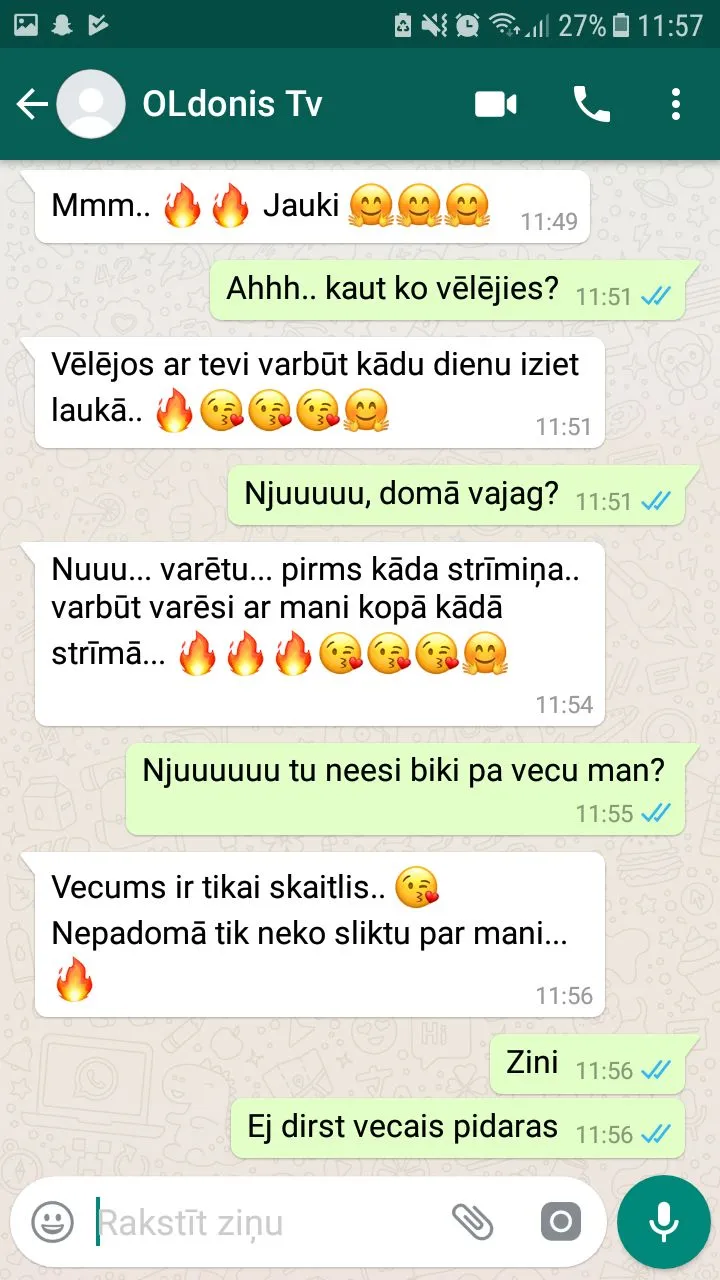
Task: Open the camera from the message bar
Action: tap(560, 1222)
